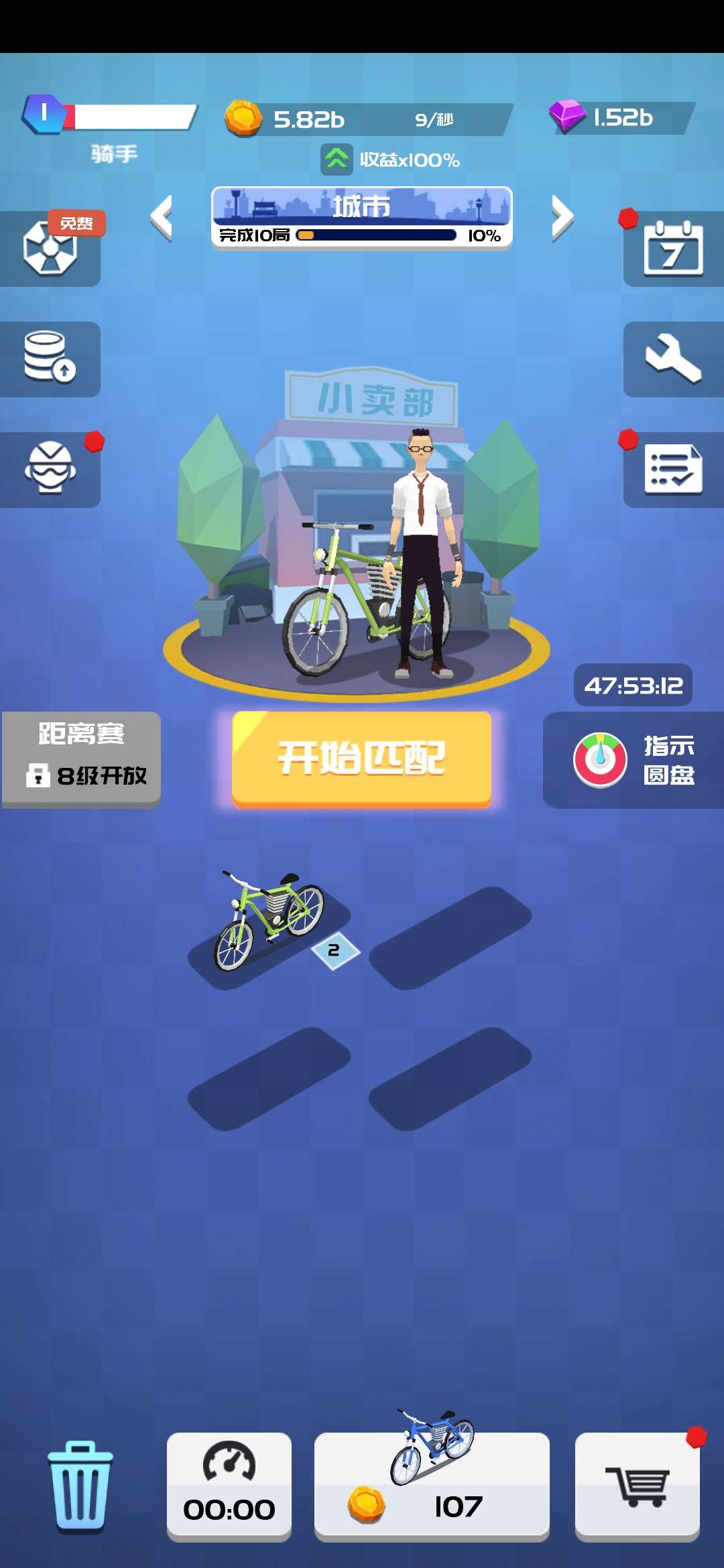Tap the locked 距离赛 distance race button
Screen dimensions: 724x1568
click(x=81, y=759)
